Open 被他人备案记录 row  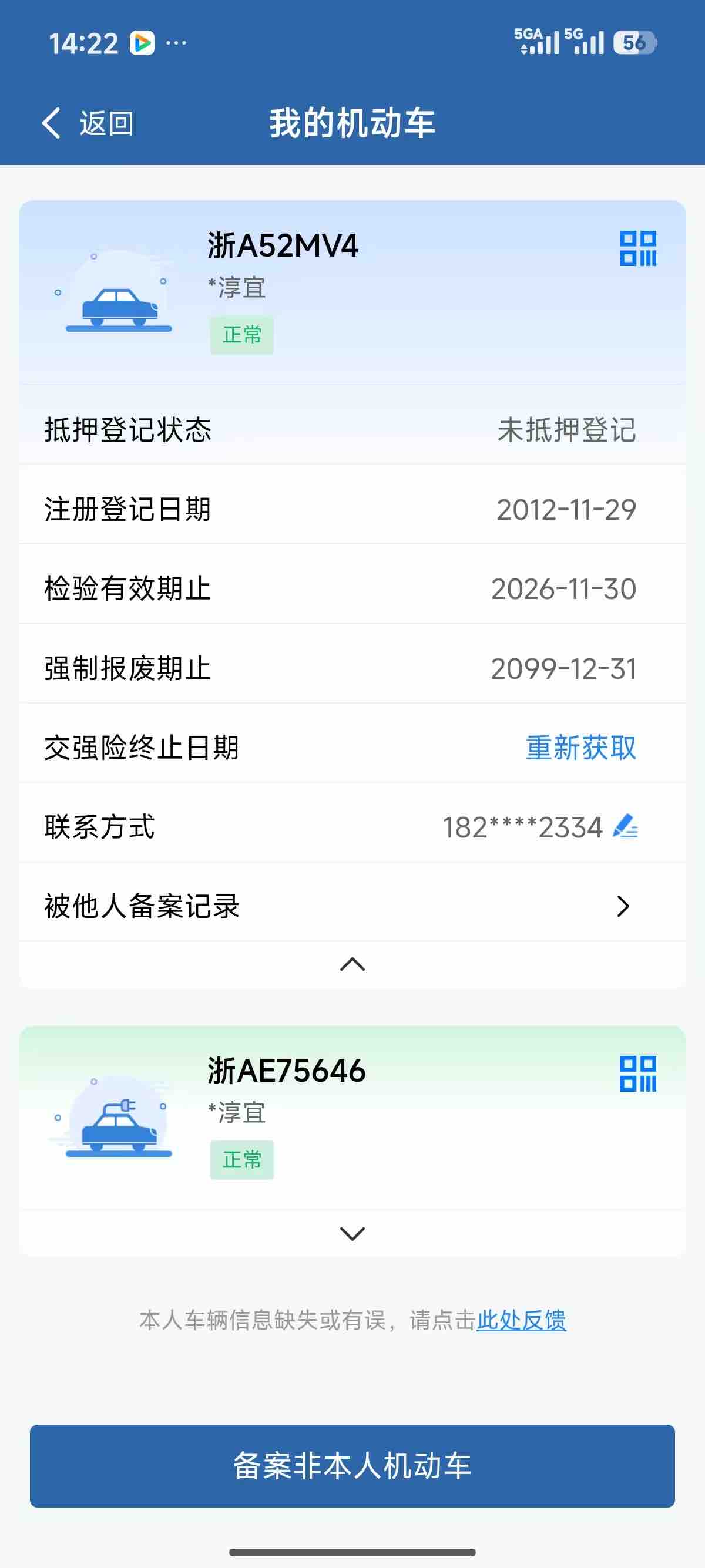(x=352, y=906)
